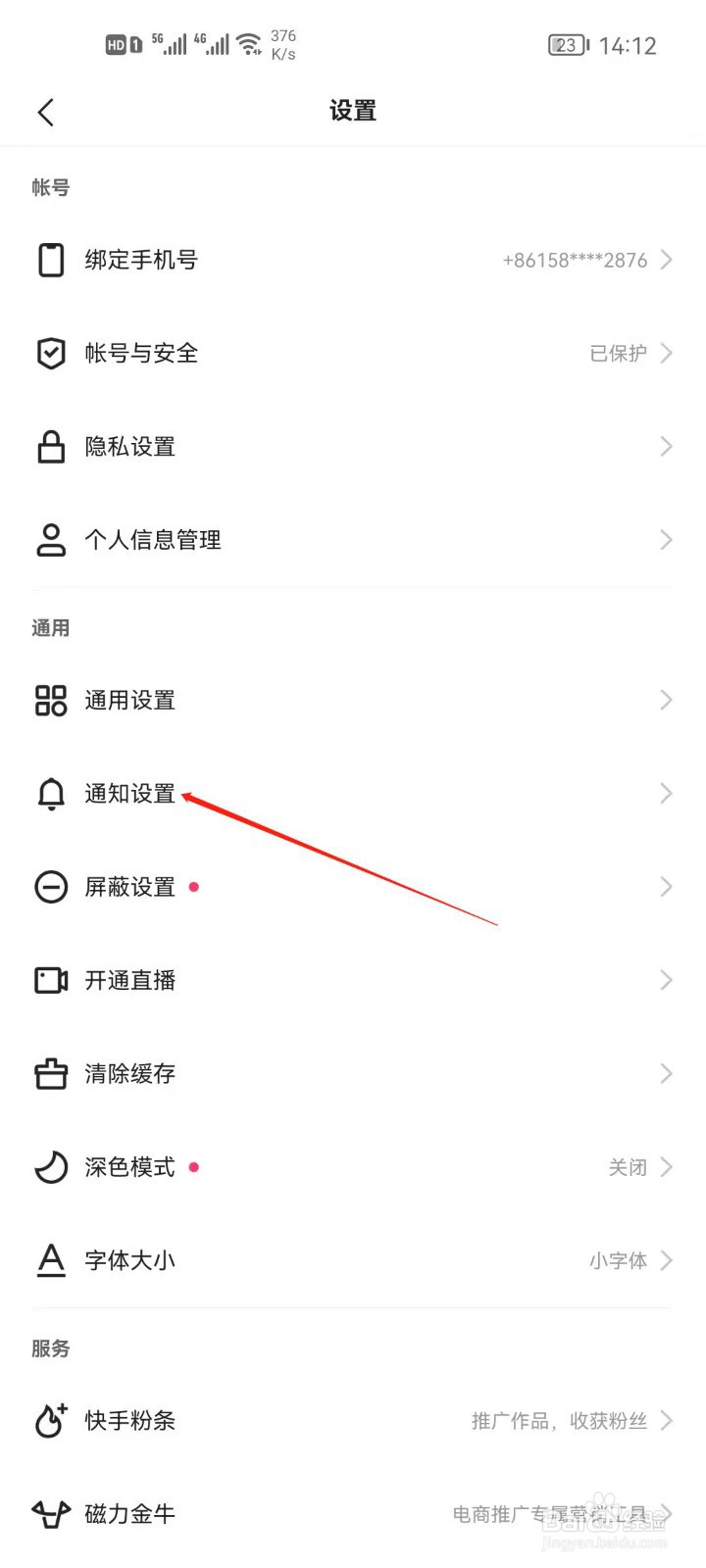This screenshot has width=706, height=1568.
Task: Go back with the top-left arrow
Action: click(x=45, y=111)
